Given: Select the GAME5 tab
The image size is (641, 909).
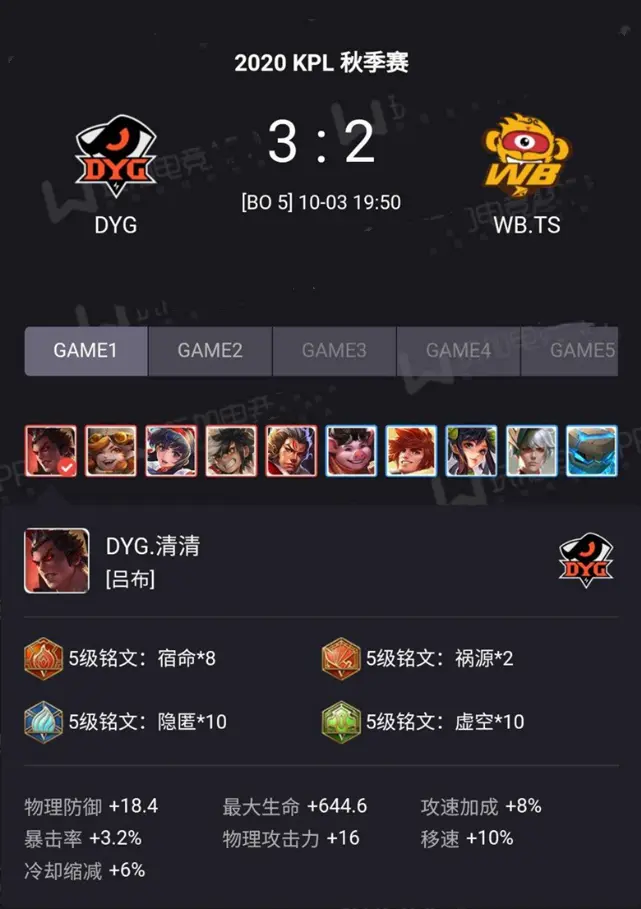Looking at the screenshot, I should click(582, 351).
